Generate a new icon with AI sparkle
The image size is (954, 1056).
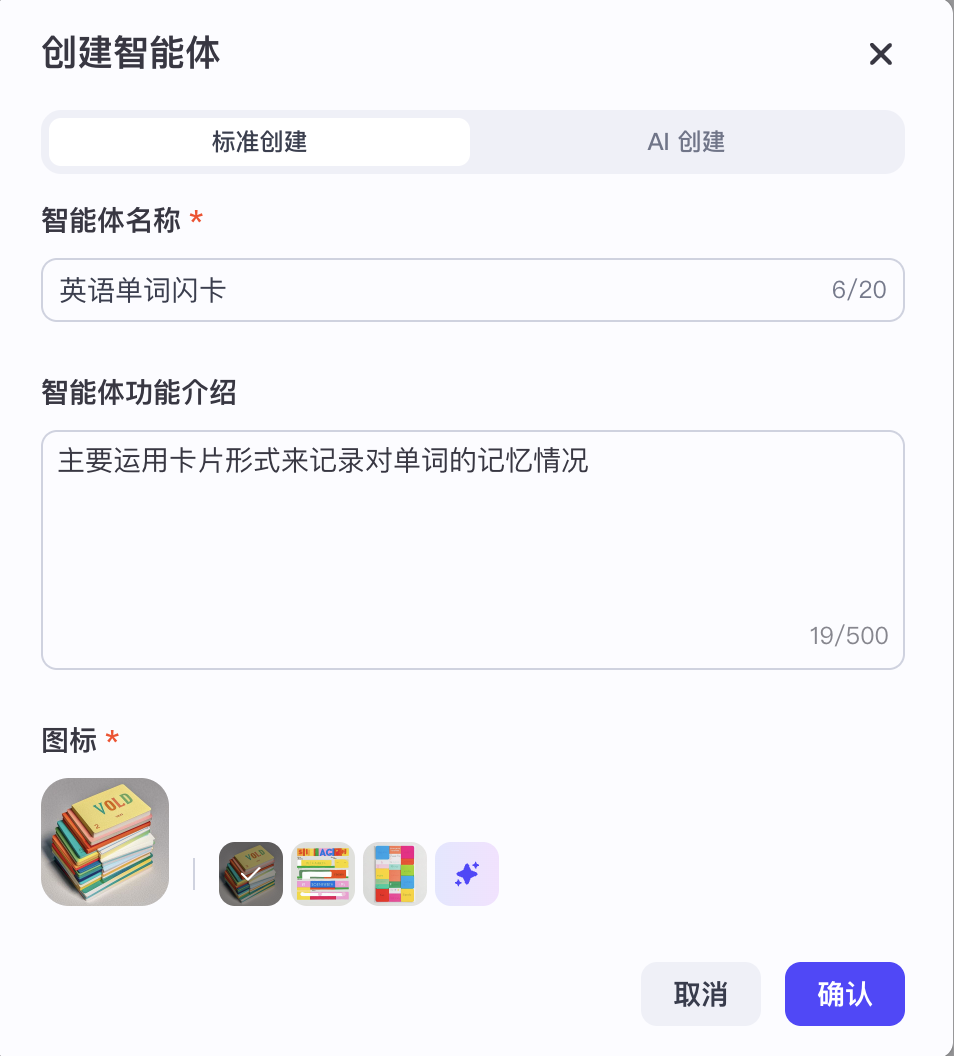pyautogui.click(x=467, y=873)
